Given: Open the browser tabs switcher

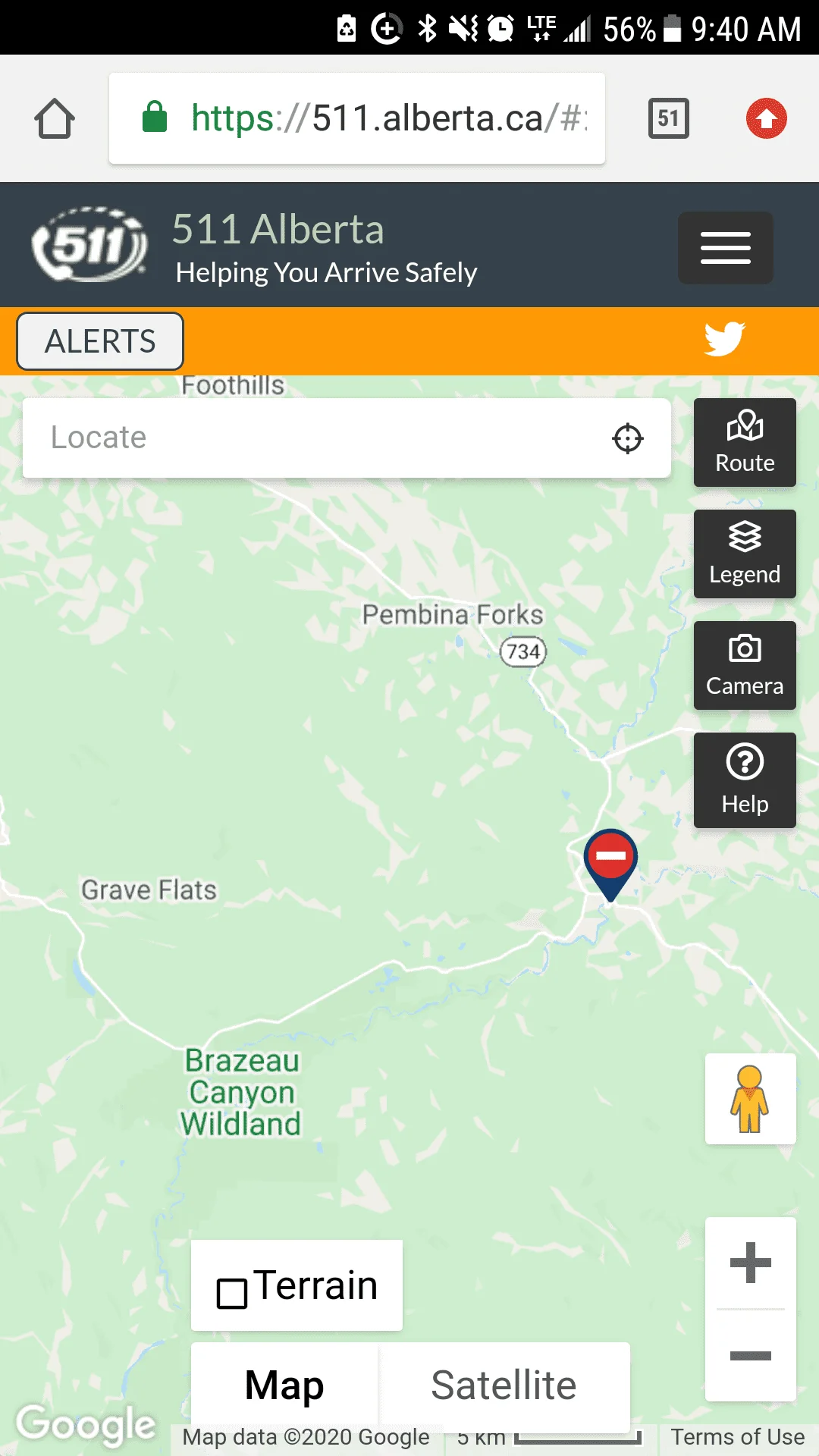Looking at the screenshot, I should (x=668, y=119).
